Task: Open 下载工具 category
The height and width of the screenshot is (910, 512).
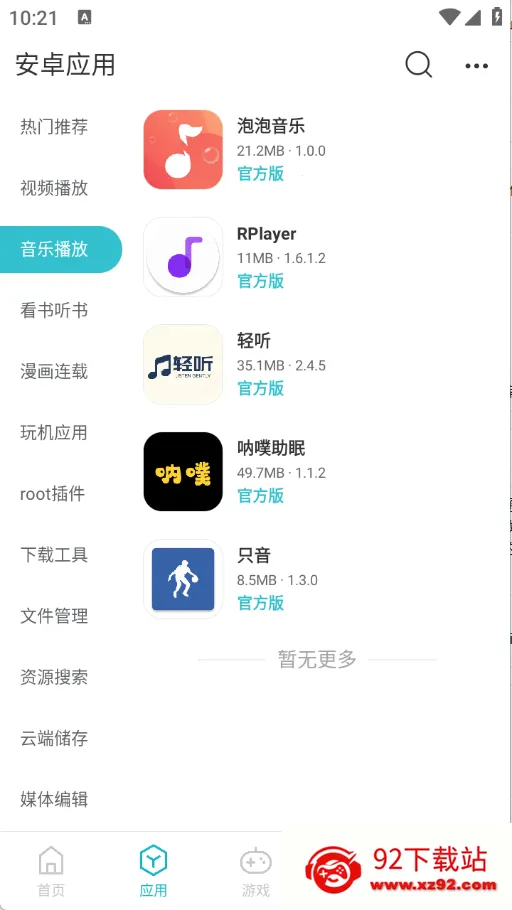Action: (54, 555)
